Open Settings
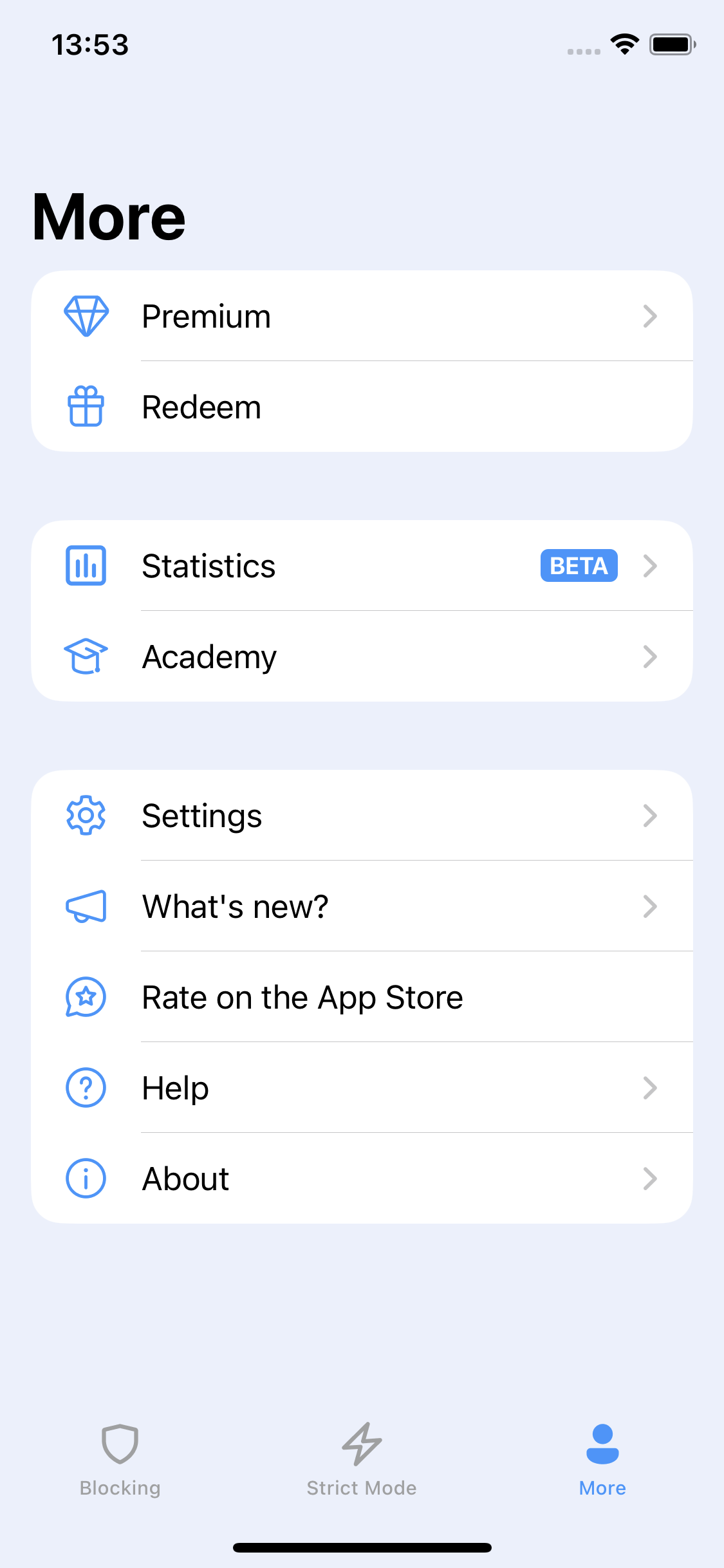This screenshot has height=1568, width=724. click(362, 816)
